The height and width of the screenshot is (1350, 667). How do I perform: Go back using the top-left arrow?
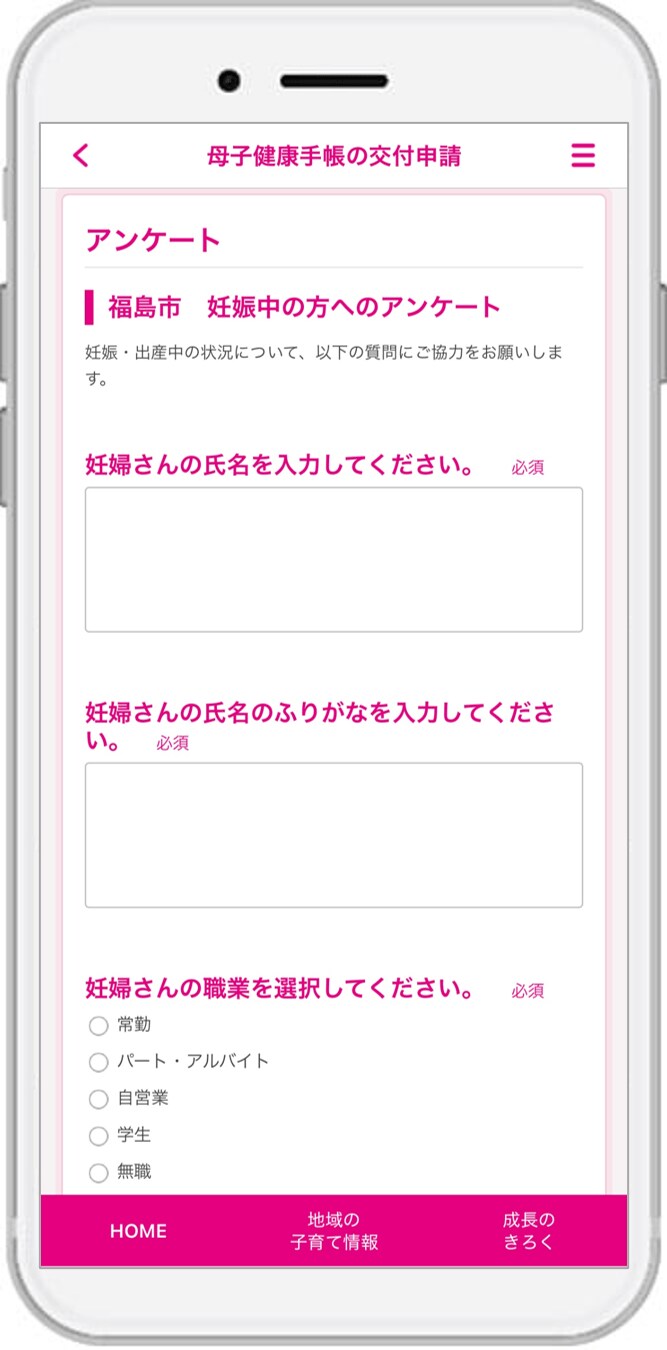(81, 155)
